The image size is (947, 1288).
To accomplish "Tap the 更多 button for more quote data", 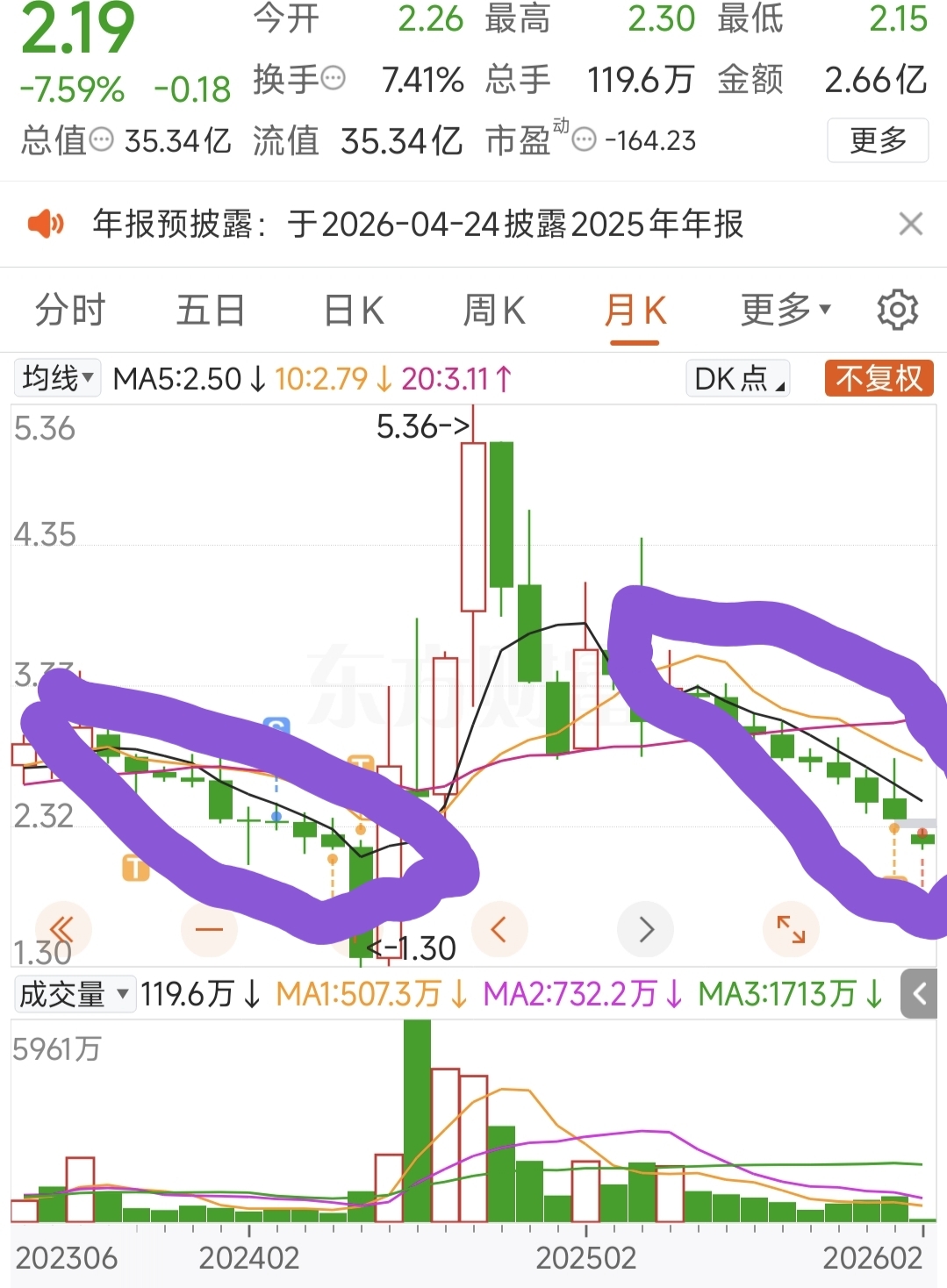I will 877,140.
